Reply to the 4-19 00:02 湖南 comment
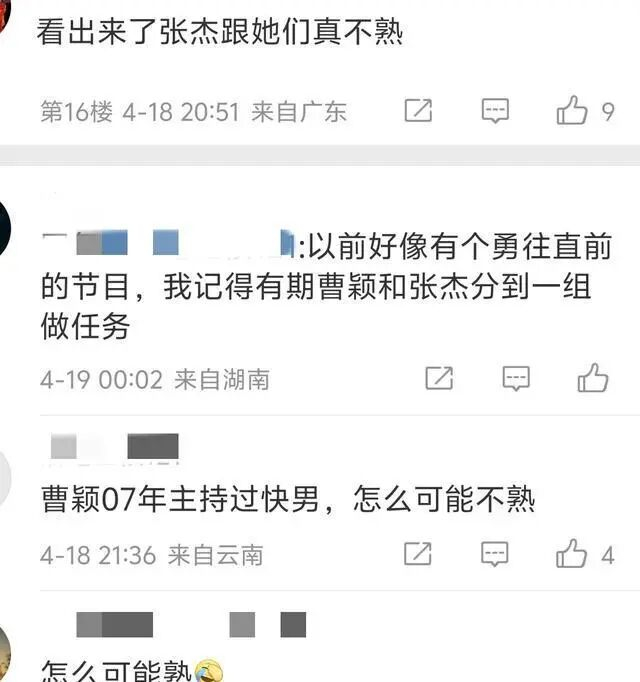This screenshot has width=640, height=682. (x=516, y=378)
